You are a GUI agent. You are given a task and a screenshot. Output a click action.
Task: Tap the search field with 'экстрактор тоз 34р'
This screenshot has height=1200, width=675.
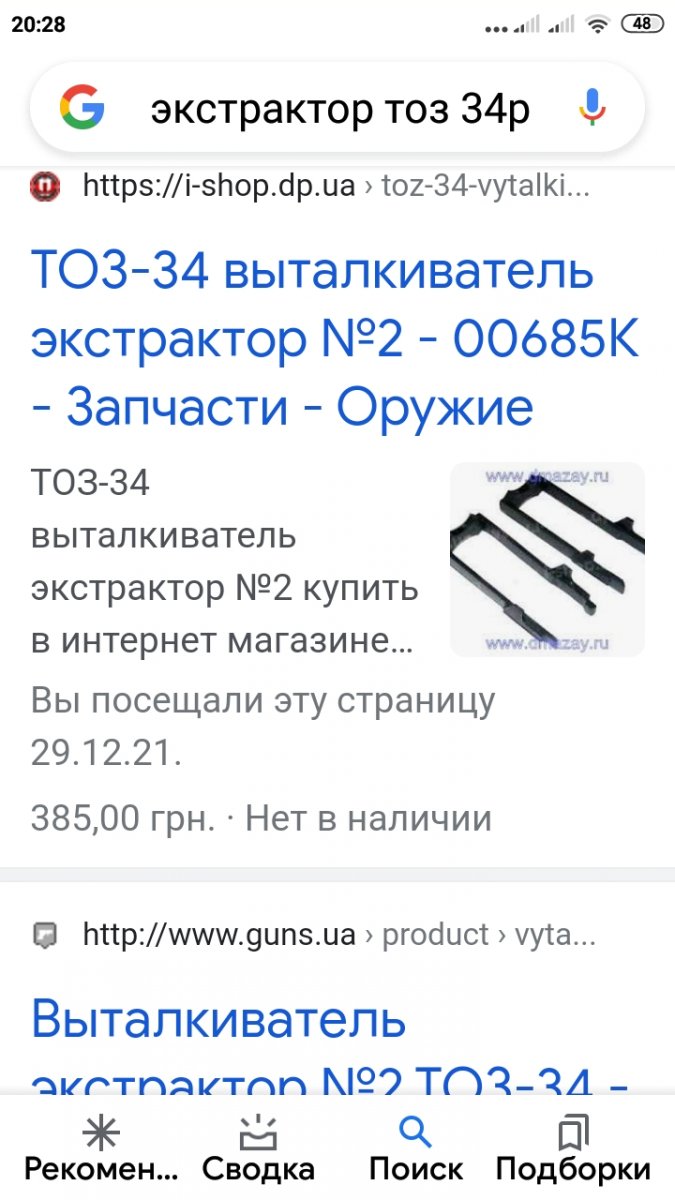(340, 110)
